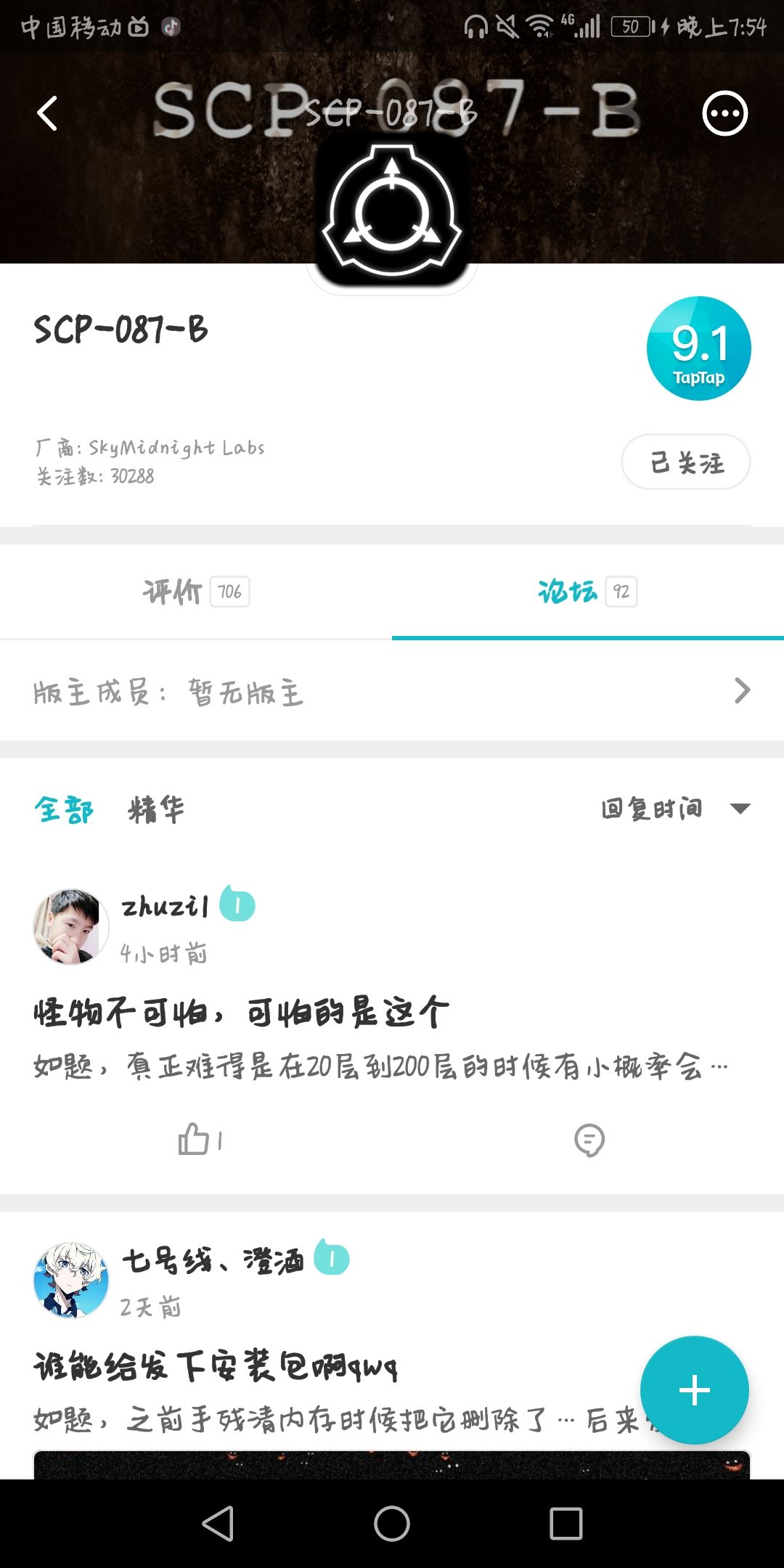Show 全部 posts filter

tap(64, 809)
